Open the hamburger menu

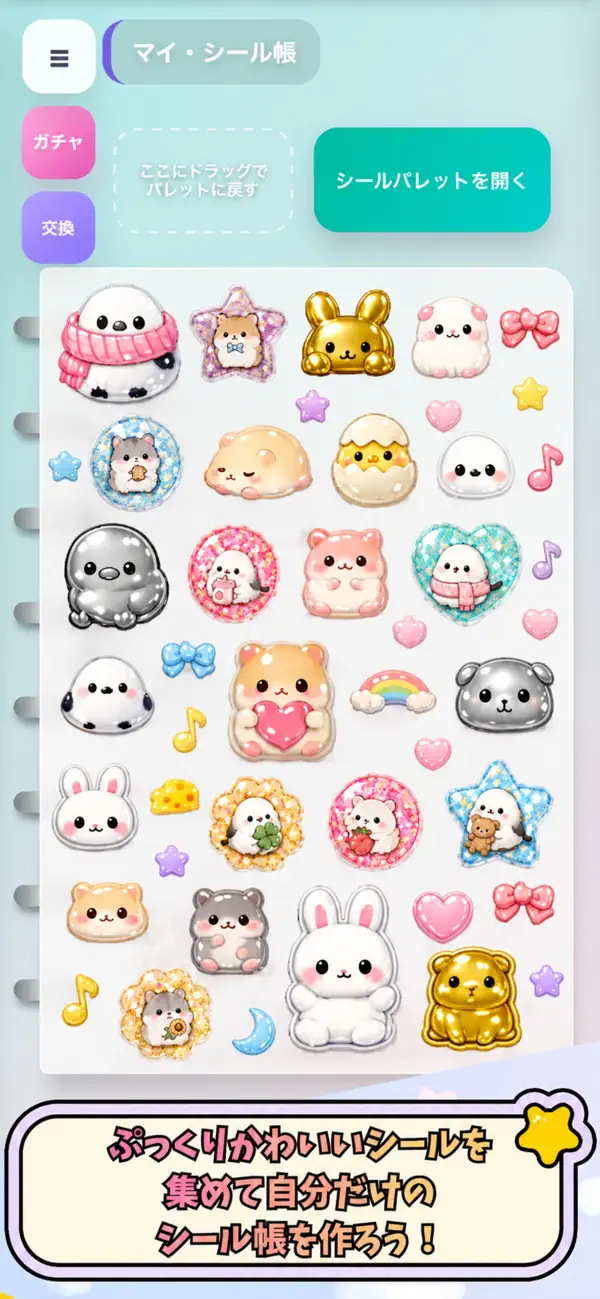59,57
